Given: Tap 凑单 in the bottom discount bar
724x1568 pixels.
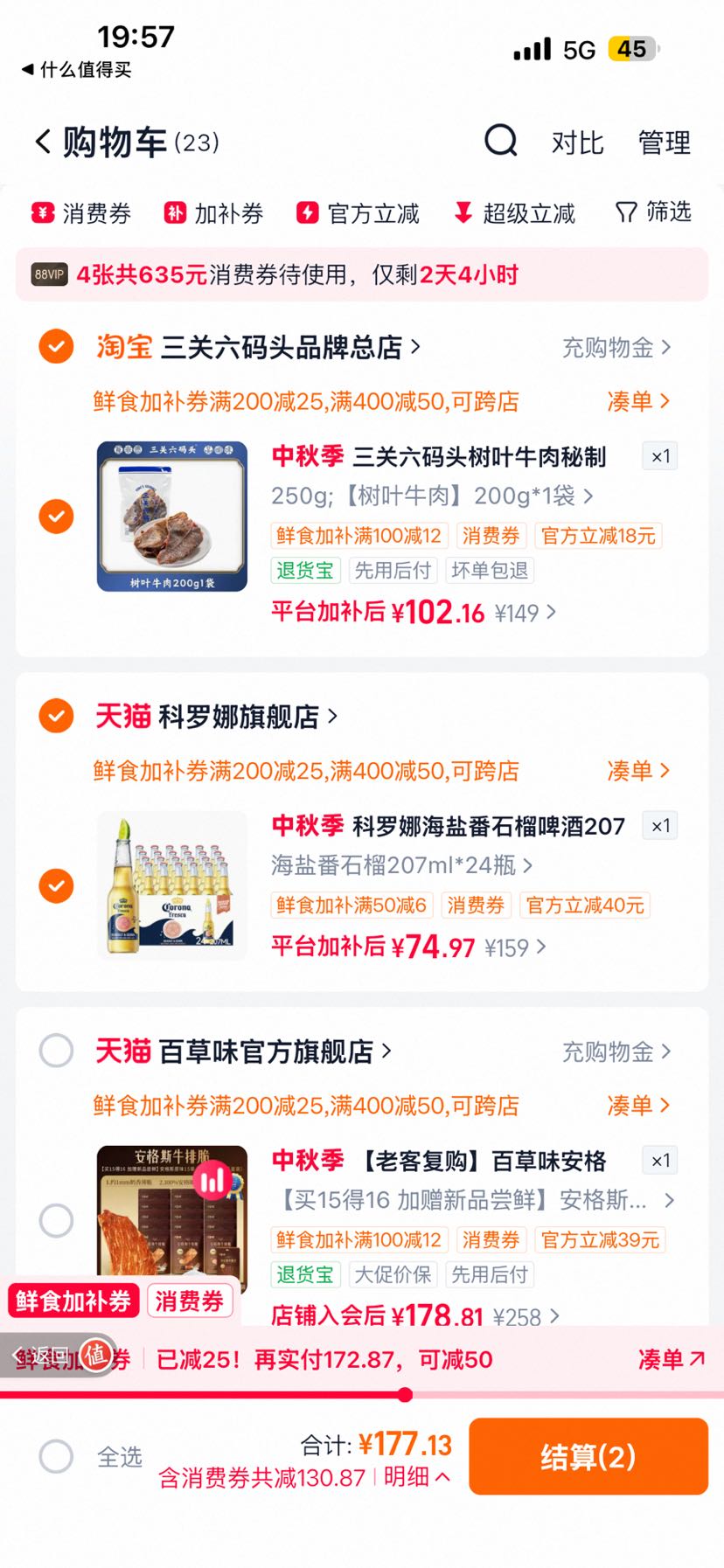Looking at the screenshot, I should (x=672, y=1359).
